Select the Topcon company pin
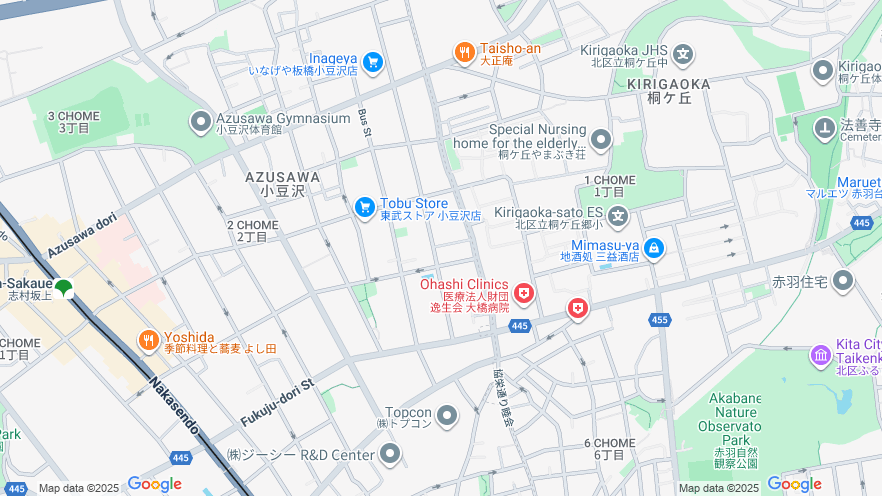 447,414
